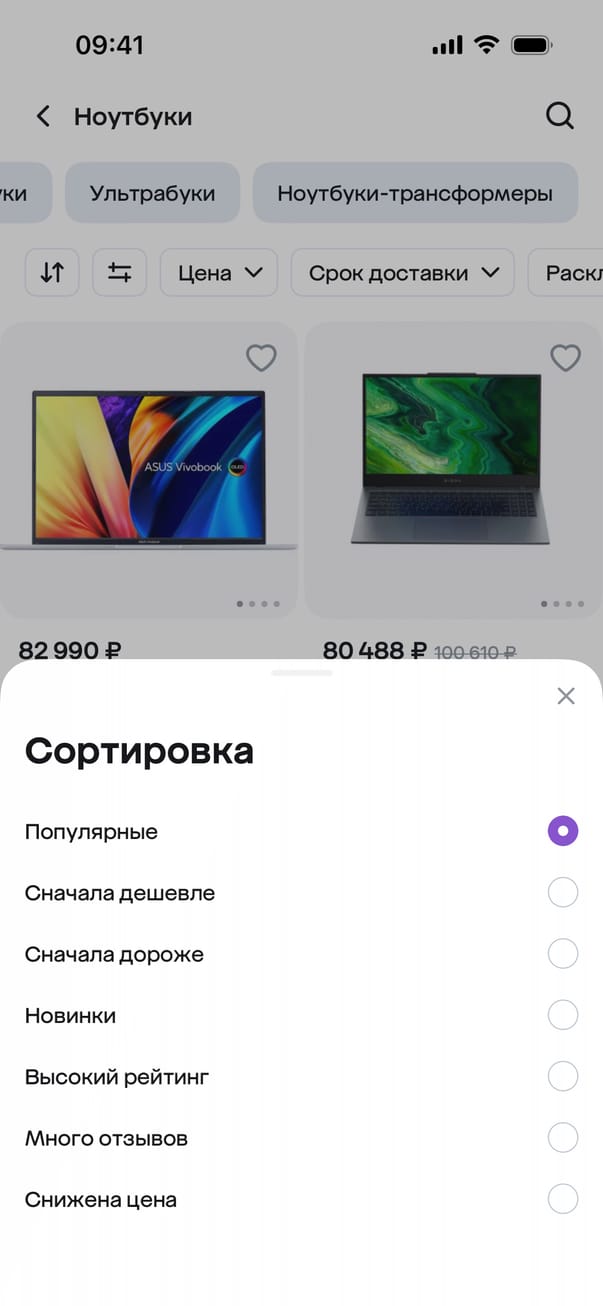Screen dimensions: 603x1306
Task: Choose the Снижена цена option
Action: [x=563, y=1199]
